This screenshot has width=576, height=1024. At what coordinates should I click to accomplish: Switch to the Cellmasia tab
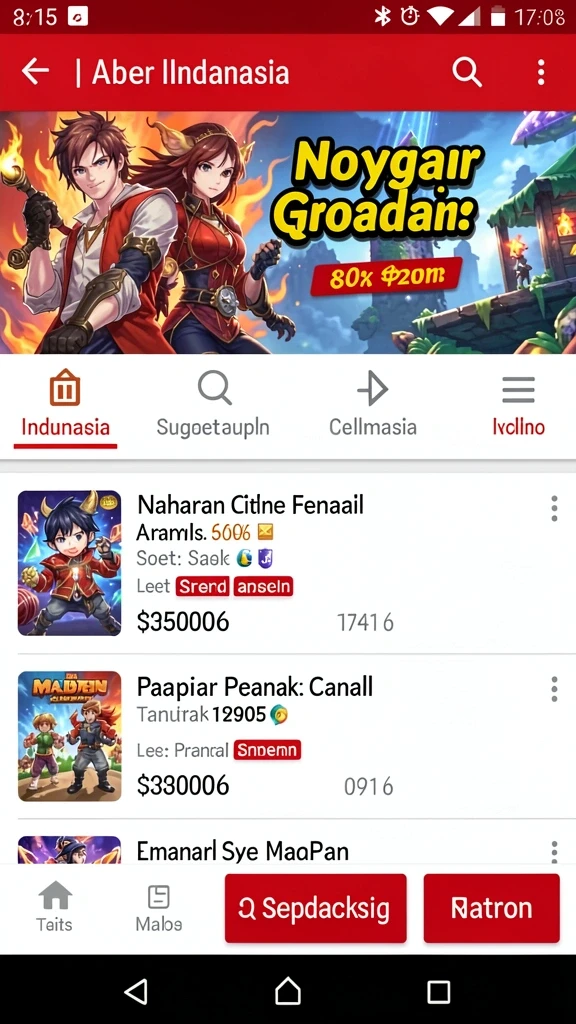point(373,406)
